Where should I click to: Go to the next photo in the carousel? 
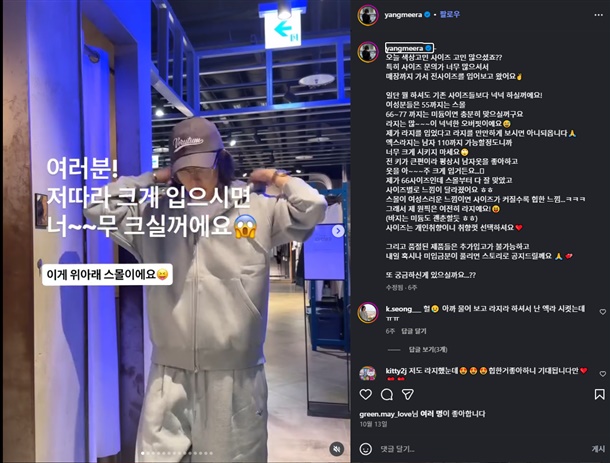[x=338, y=231]
